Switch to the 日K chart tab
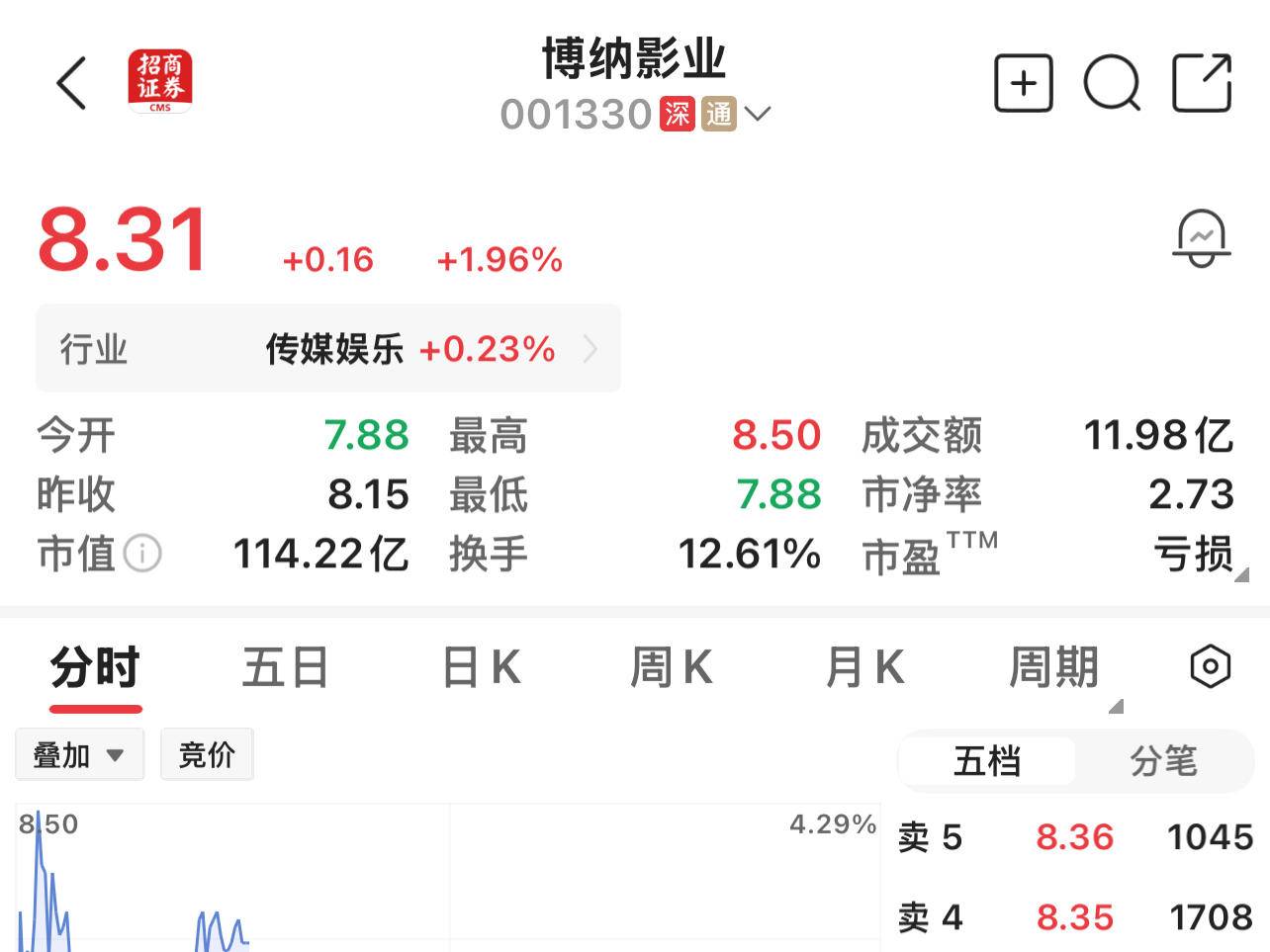The height and width of the screenshot is (952, 1270). 481,667
